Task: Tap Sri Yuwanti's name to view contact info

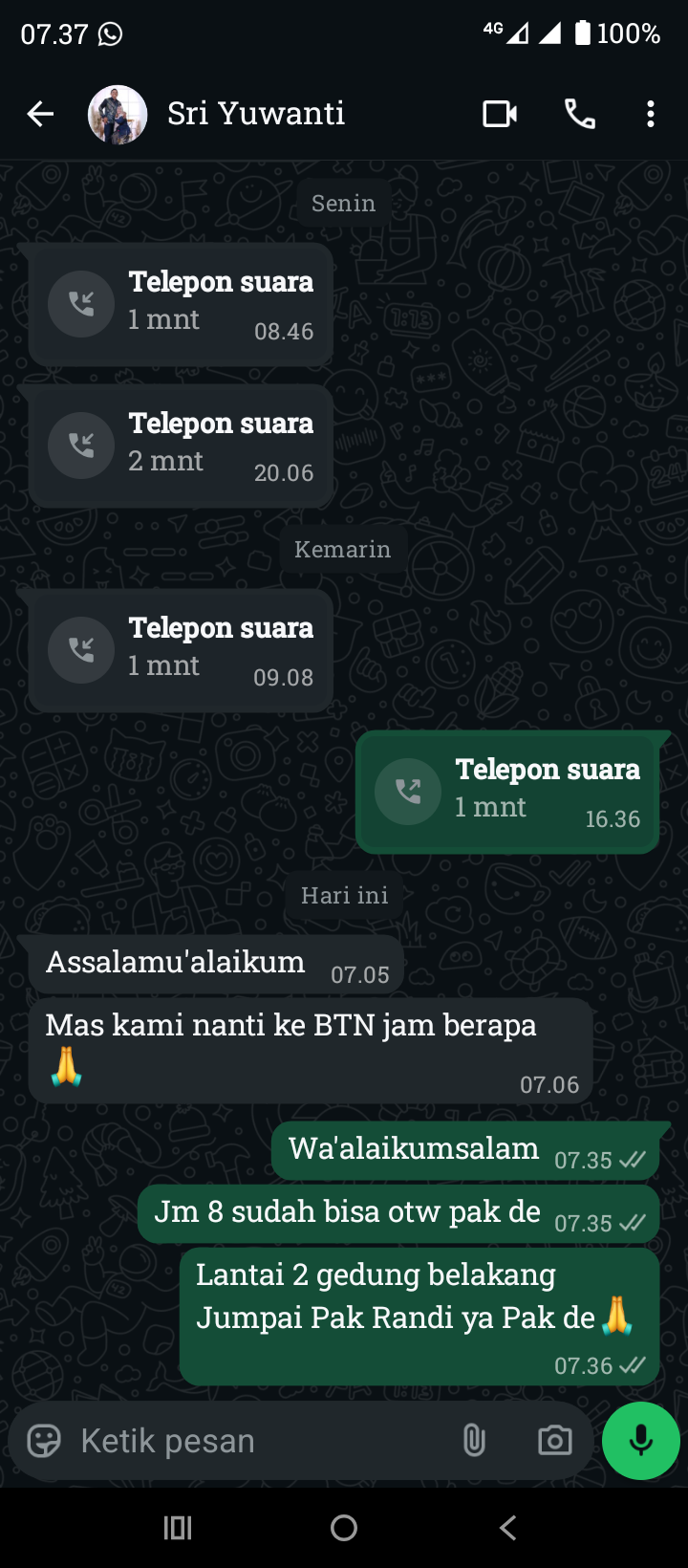Action: pos(255,113)
